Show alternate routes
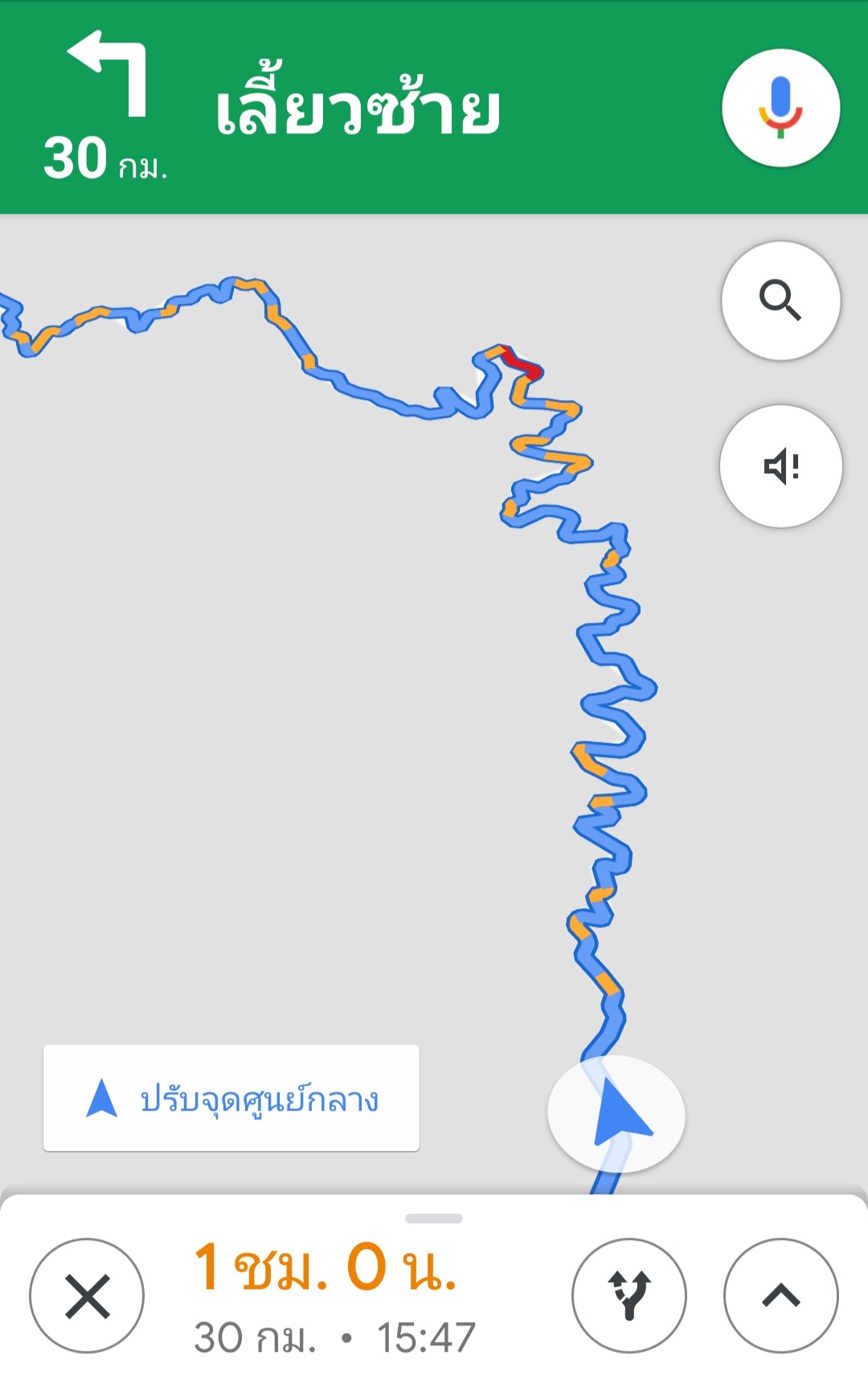Viewport: 868px width, 1392px height. [x=629, y=1296]
